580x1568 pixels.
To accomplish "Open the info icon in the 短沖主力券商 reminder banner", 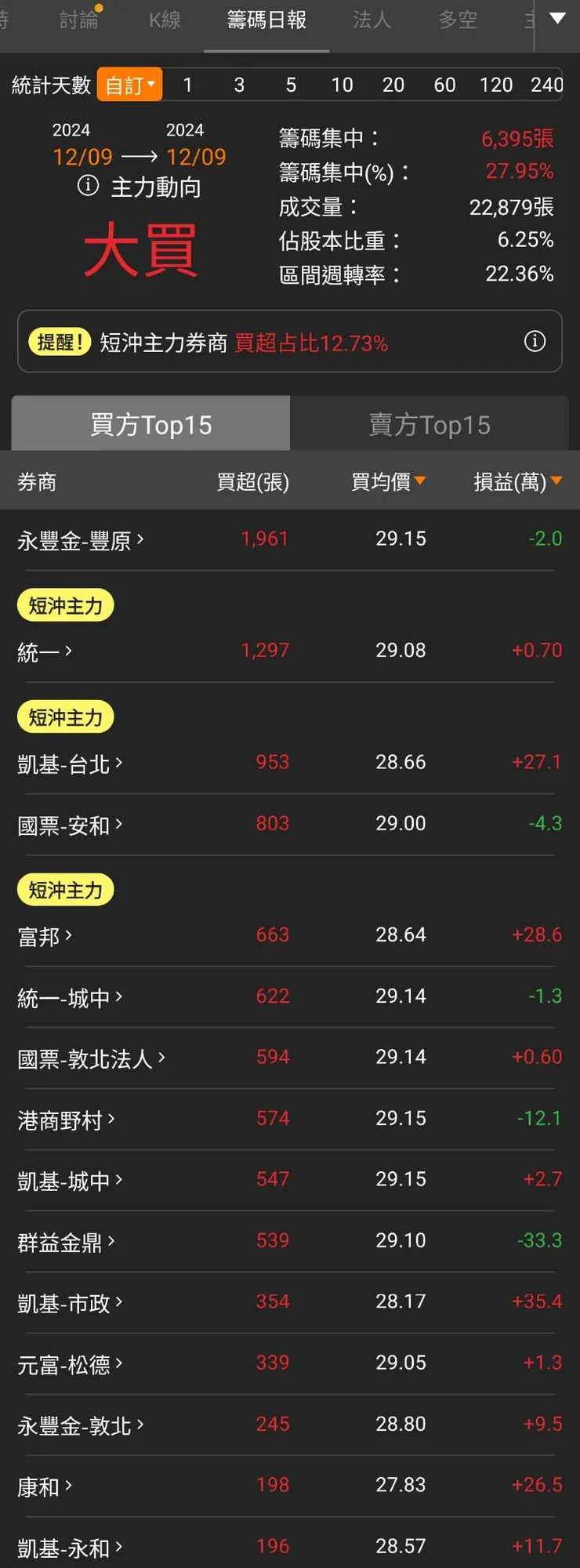I will coord(535,341).
